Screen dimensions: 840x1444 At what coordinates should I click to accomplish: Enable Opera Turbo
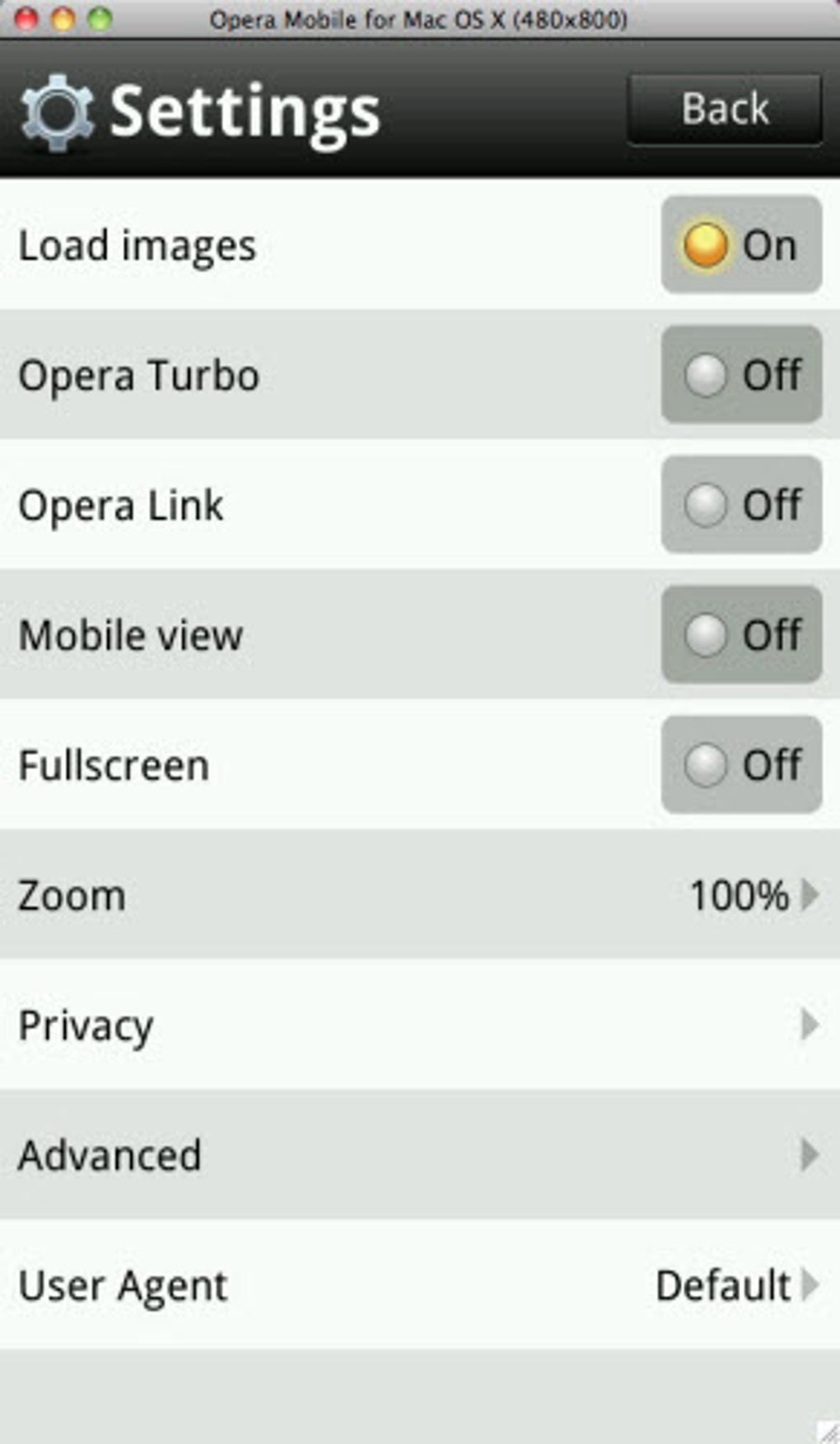[741, 375]
